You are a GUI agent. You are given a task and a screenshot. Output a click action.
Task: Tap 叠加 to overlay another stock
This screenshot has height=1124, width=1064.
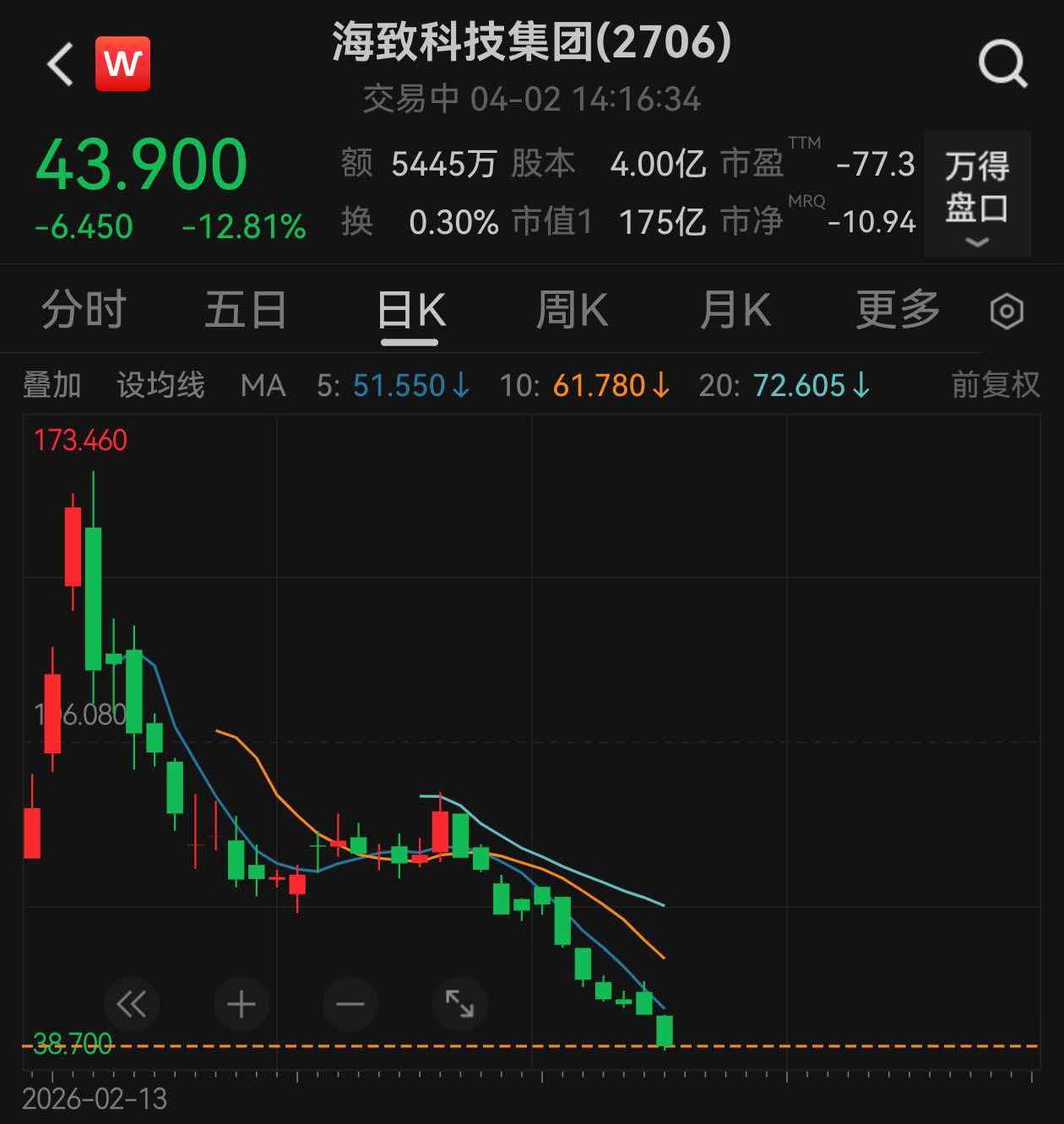pos(52,385)
